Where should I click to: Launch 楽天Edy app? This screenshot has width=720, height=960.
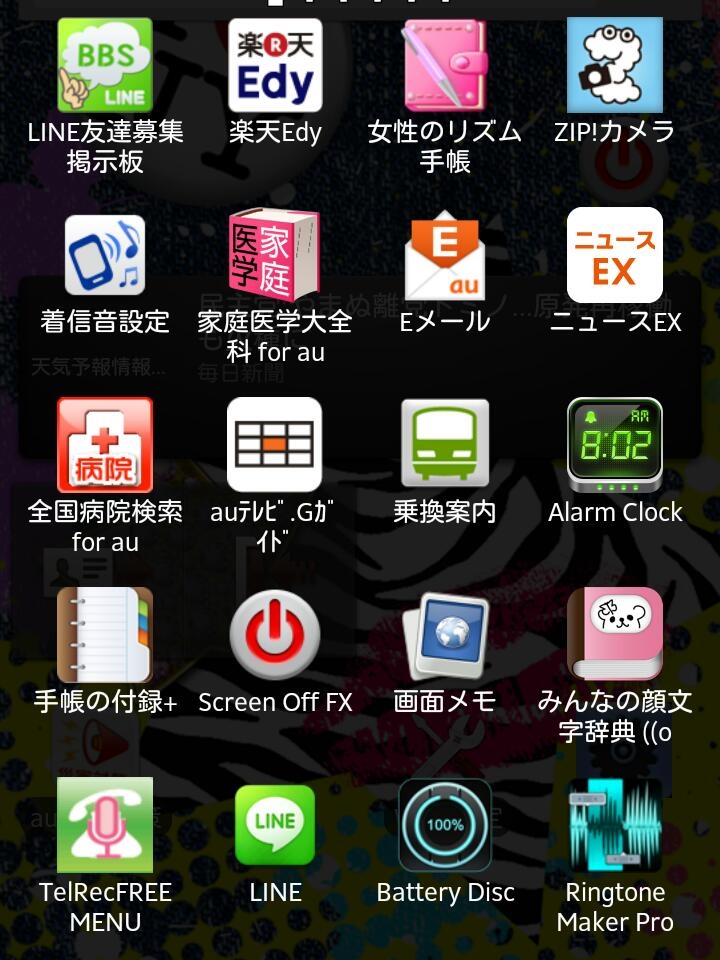pyautogui.click(x=275, y=65)
